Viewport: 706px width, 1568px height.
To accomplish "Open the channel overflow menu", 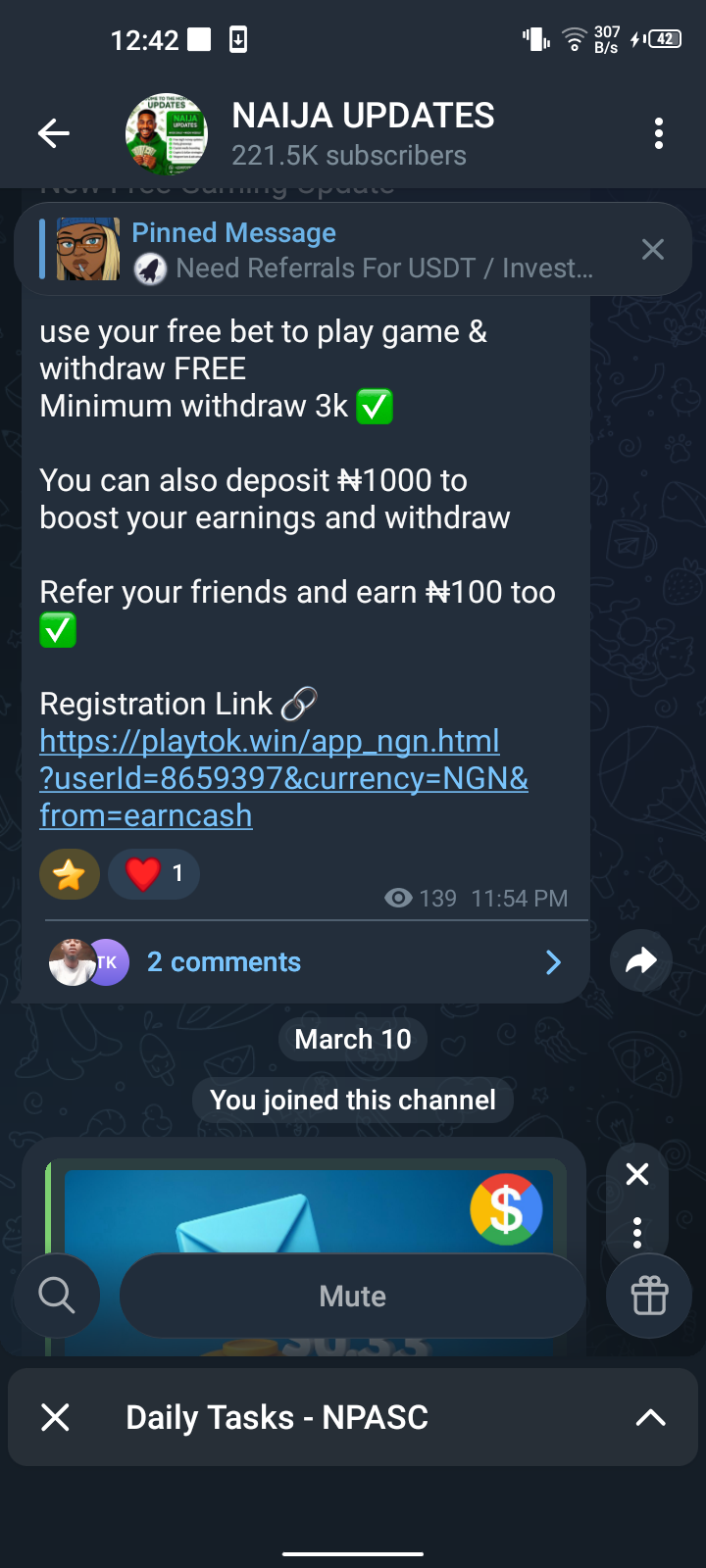I will tap(659, 133).
